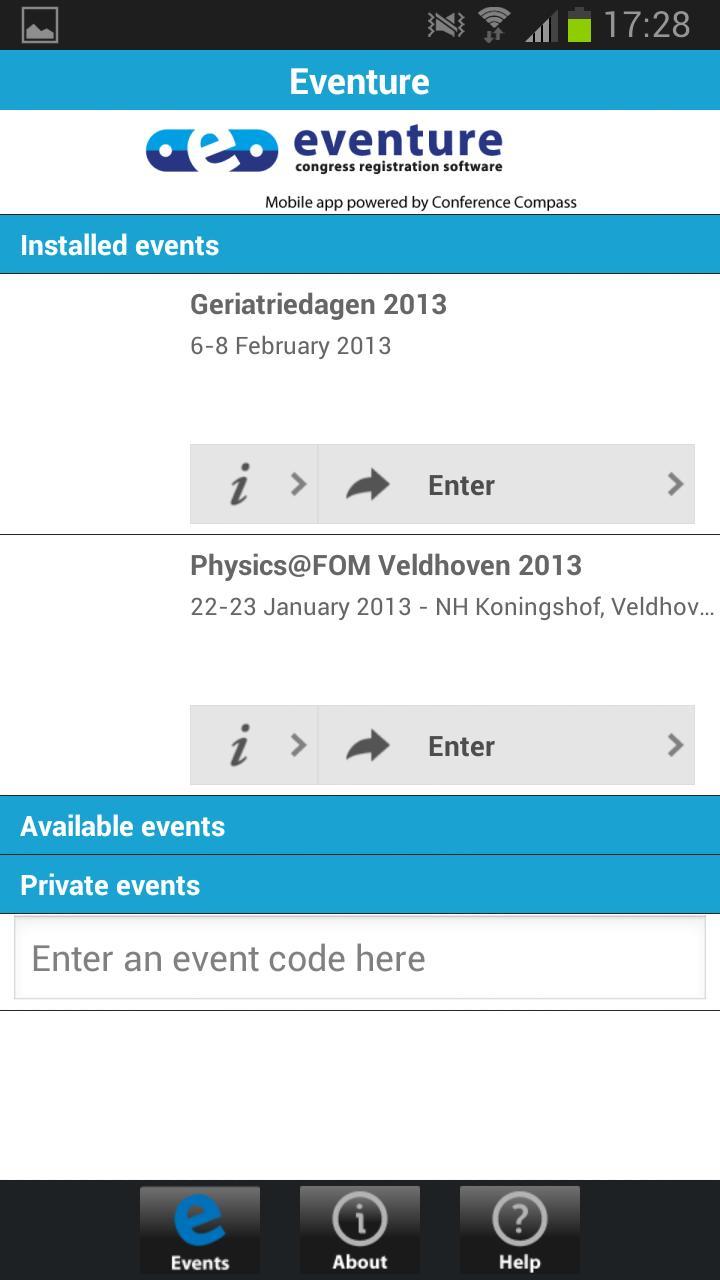Tap the Help question mark icon
Image resolution: width=720 pixels, height=1280 pixels.
pos(519,1228)
